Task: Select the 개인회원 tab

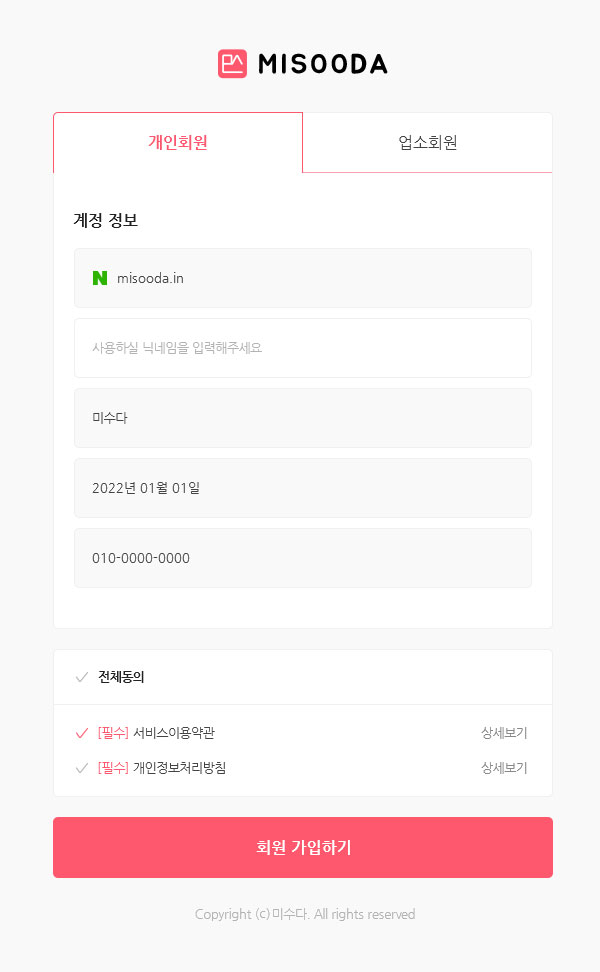Action: 178,143
